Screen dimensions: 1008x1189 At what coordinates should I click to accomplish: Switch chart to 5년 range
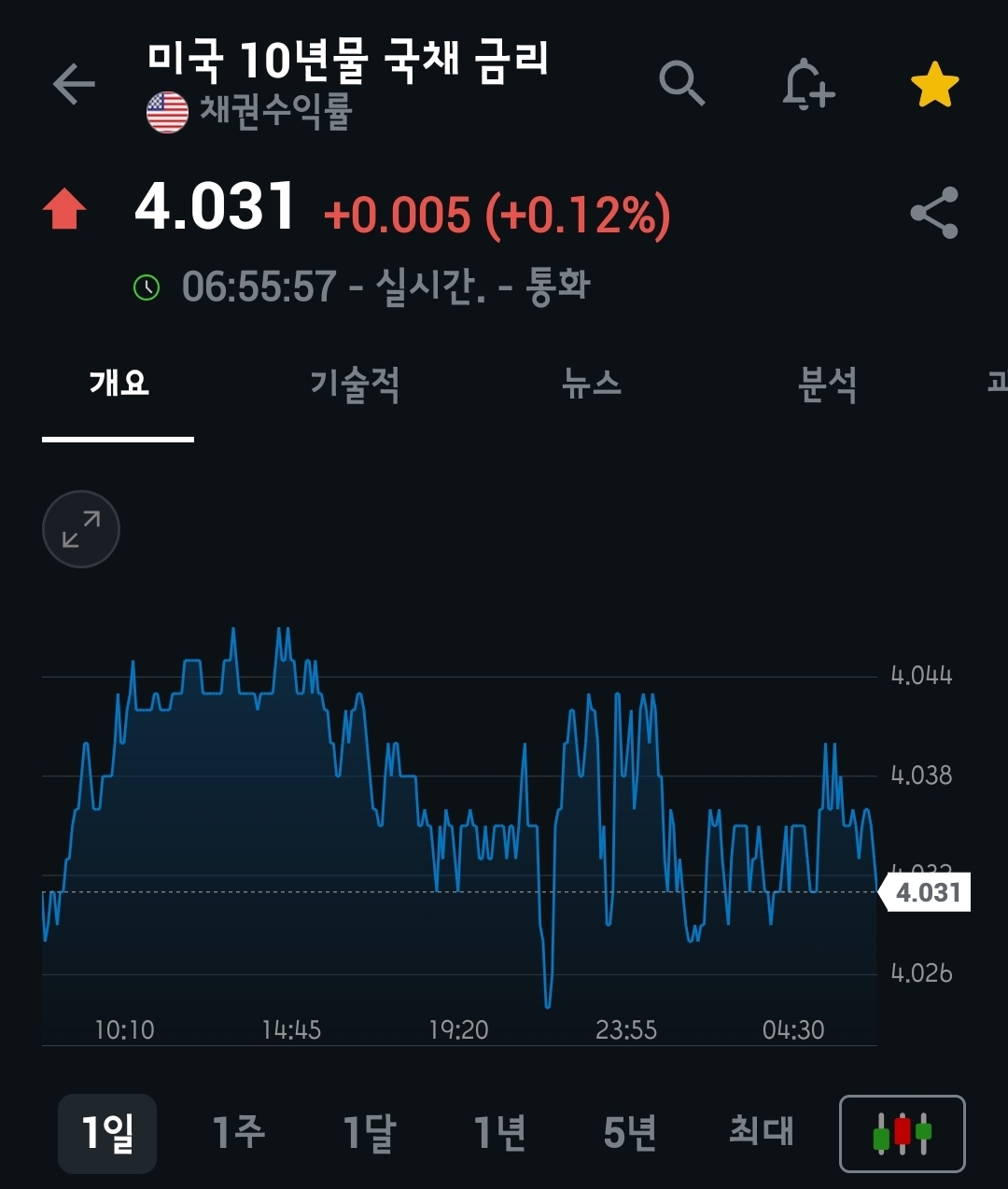tap(630, 1133)
